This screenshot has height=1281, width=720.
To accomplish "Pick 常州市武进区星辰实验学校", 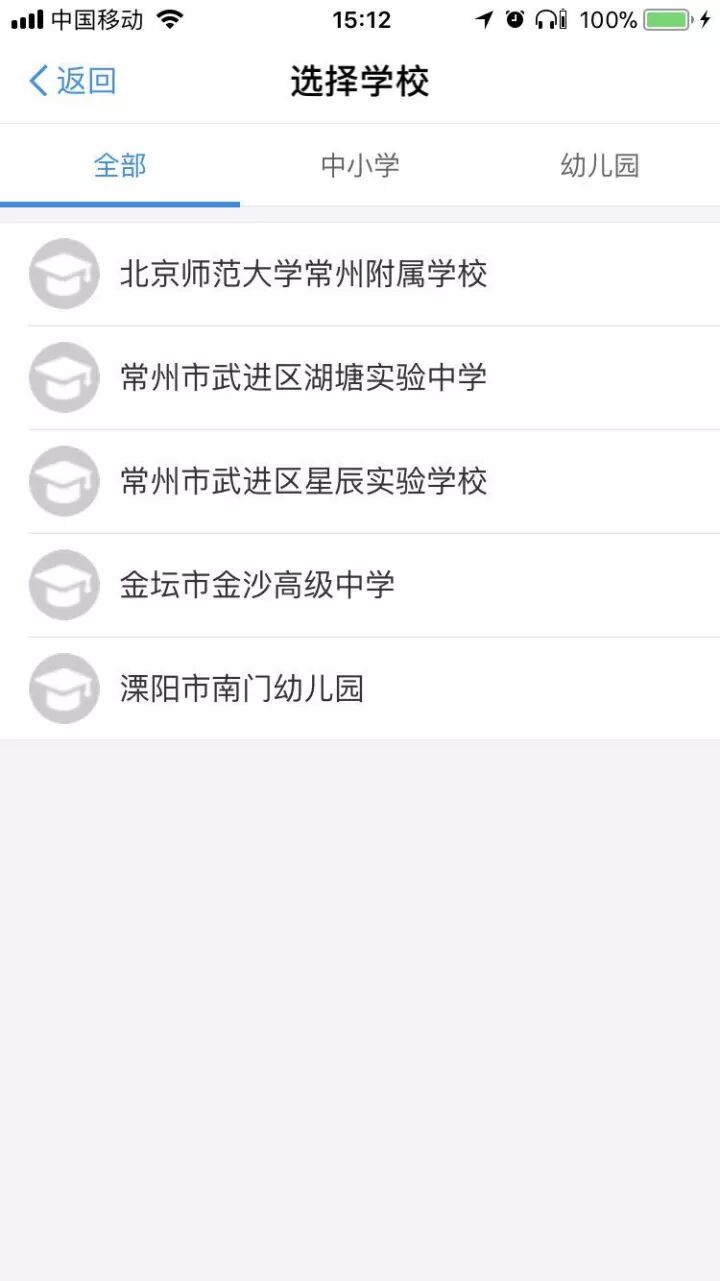I will click(x=303, y=482).
